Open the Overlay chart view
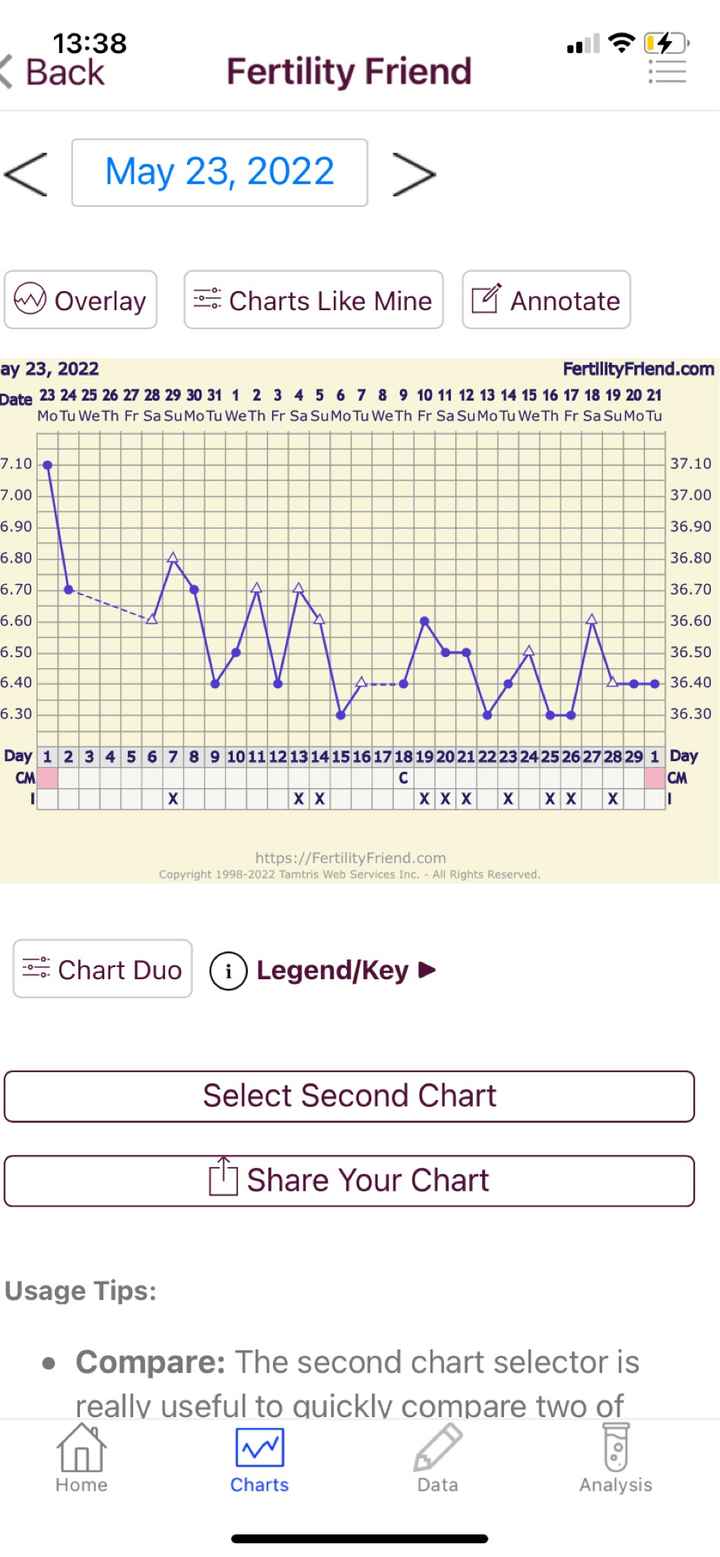This screenshot has width=720, height=1557. [x=80, y=300]
